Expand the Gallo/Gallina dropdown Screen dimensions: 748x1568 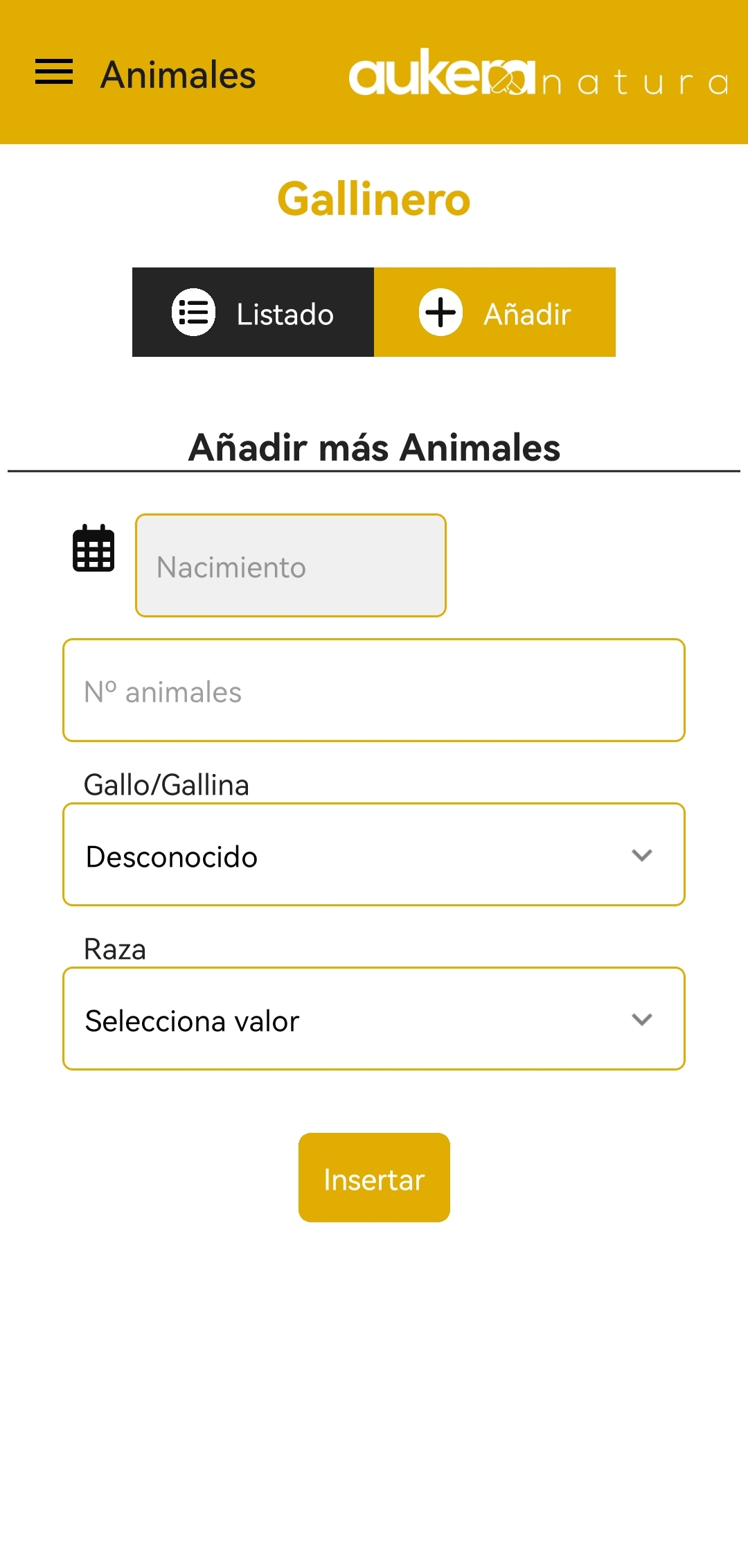[374, 855]
